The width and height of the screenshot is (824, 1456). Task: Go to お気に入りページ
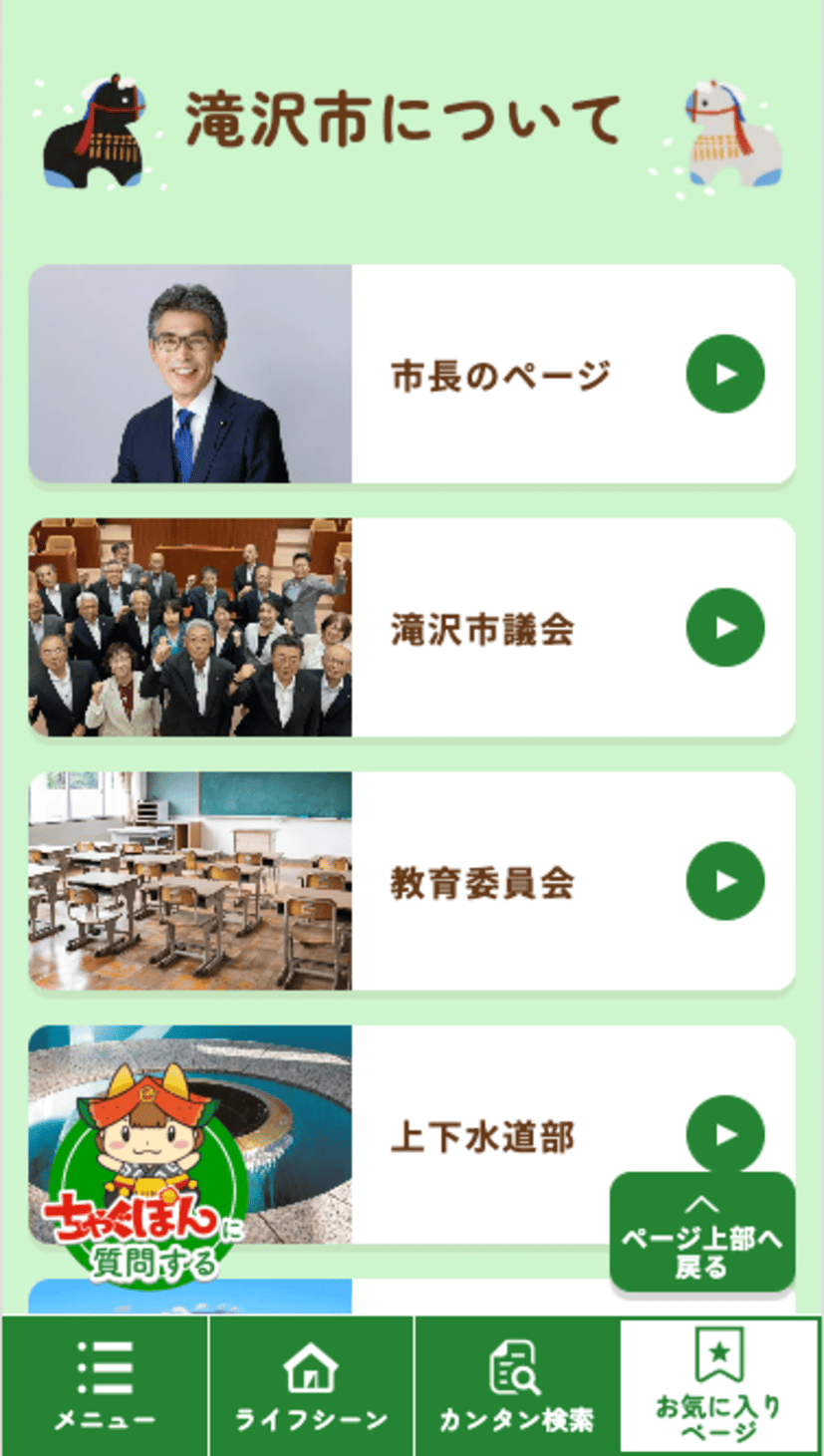point(718,1385)
